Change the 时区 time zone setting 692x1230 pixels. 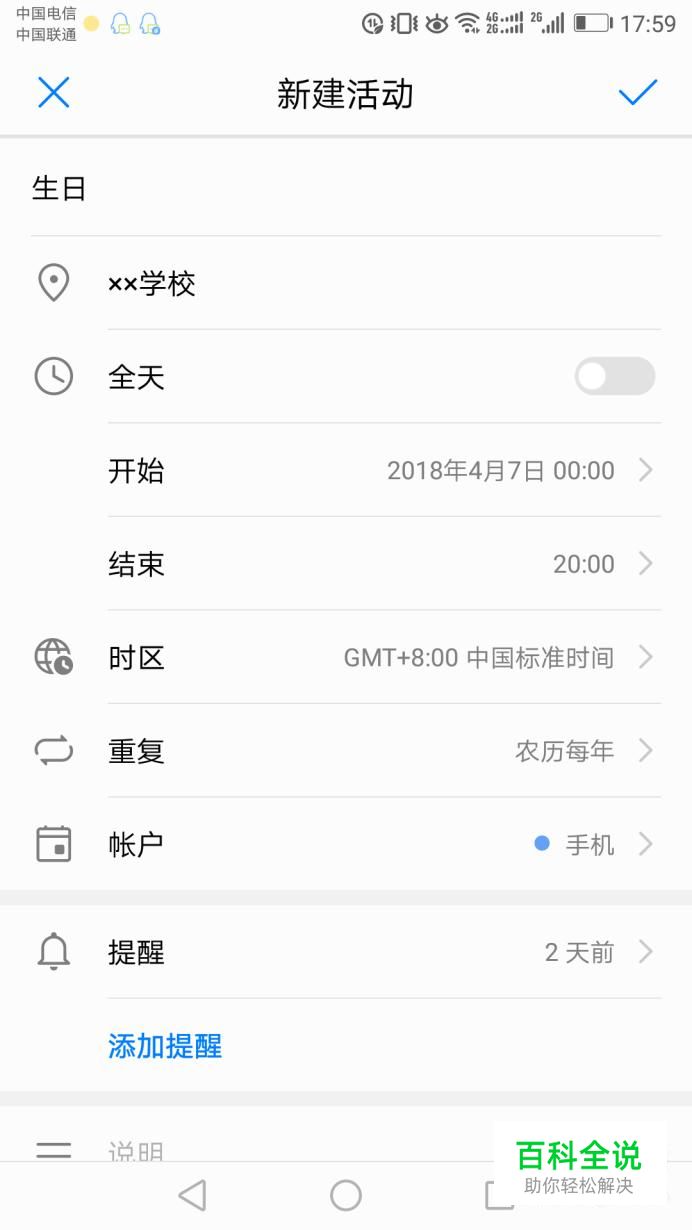pyautogui.click(x=346, y=658)
